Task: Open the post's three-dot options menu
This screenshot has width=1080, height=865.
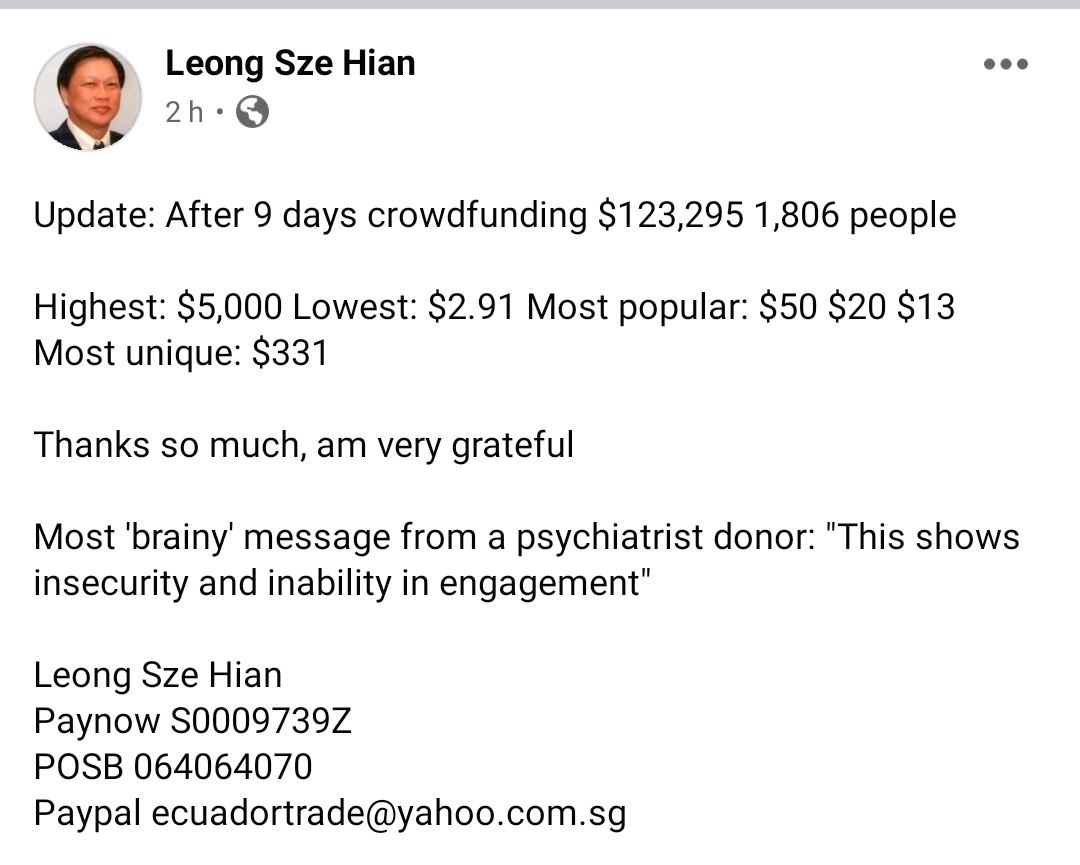Action: coord(1005,65)
